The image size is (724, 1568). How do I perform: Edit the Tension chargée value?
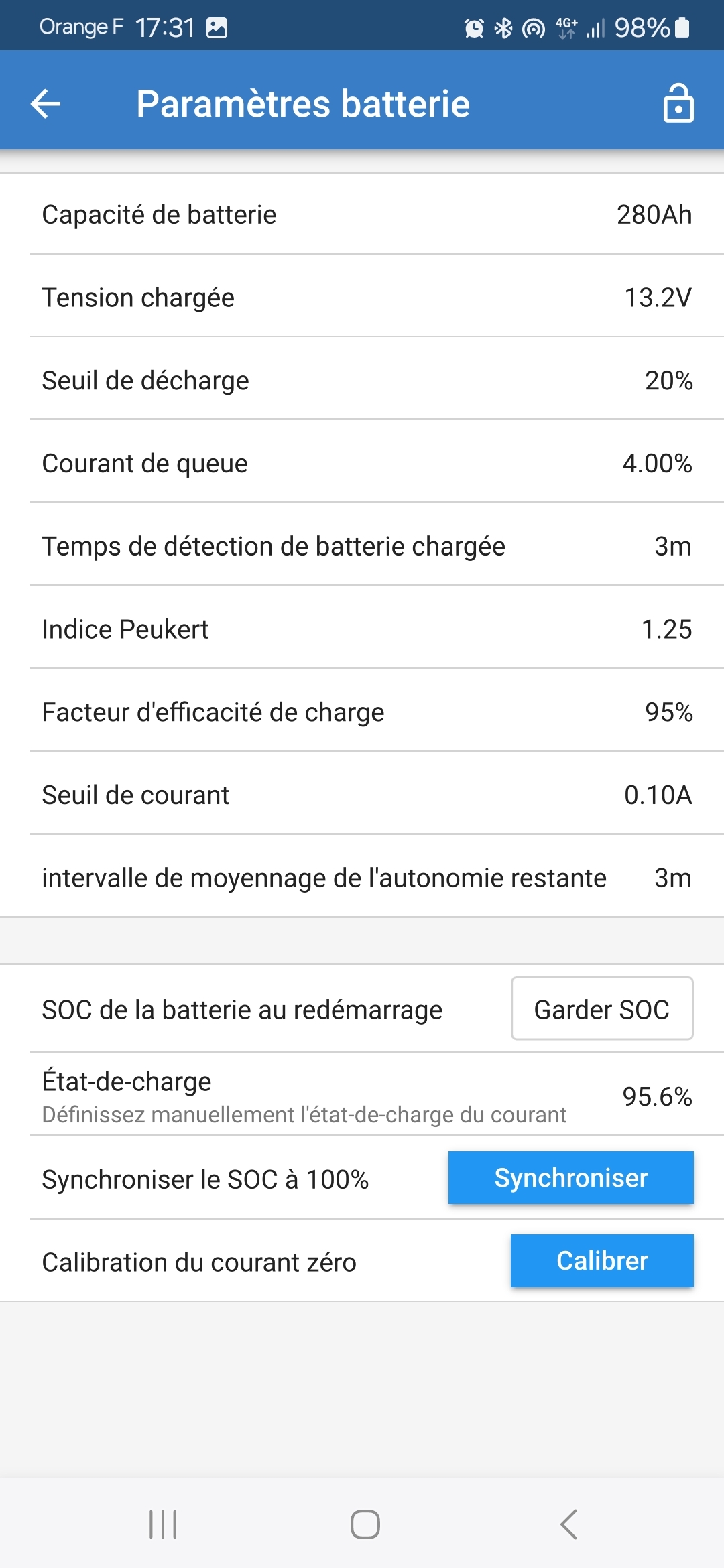pos(362,298)
